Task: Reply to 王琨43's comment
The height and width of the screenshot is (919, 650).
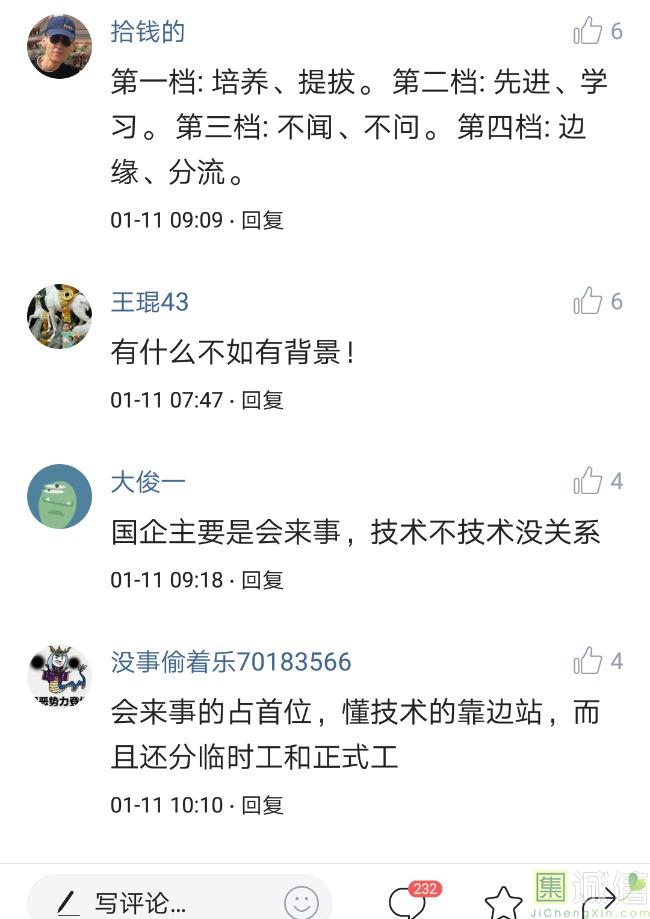Action: point(263,399)
